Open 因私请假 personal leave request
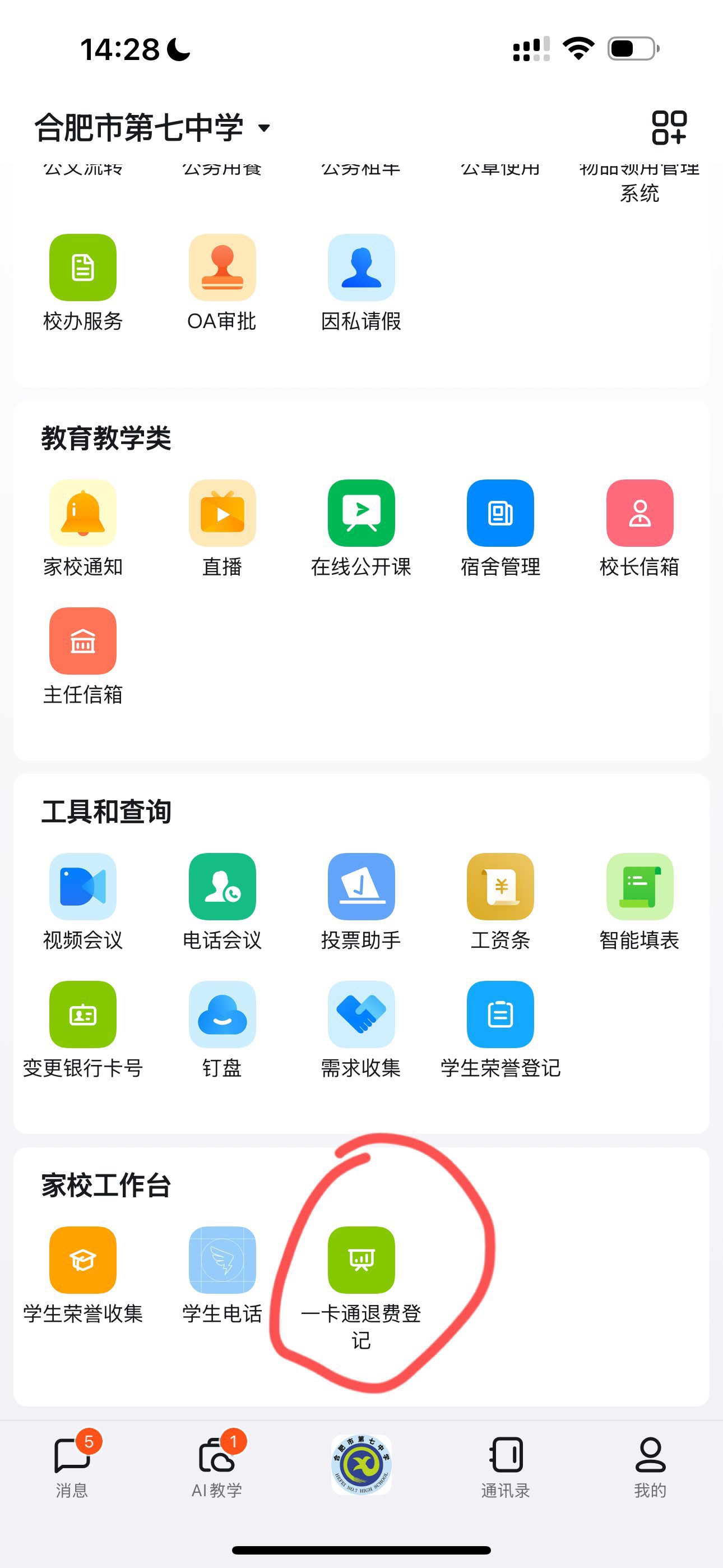Viewport: 723px width, 1568px height. 361,268
